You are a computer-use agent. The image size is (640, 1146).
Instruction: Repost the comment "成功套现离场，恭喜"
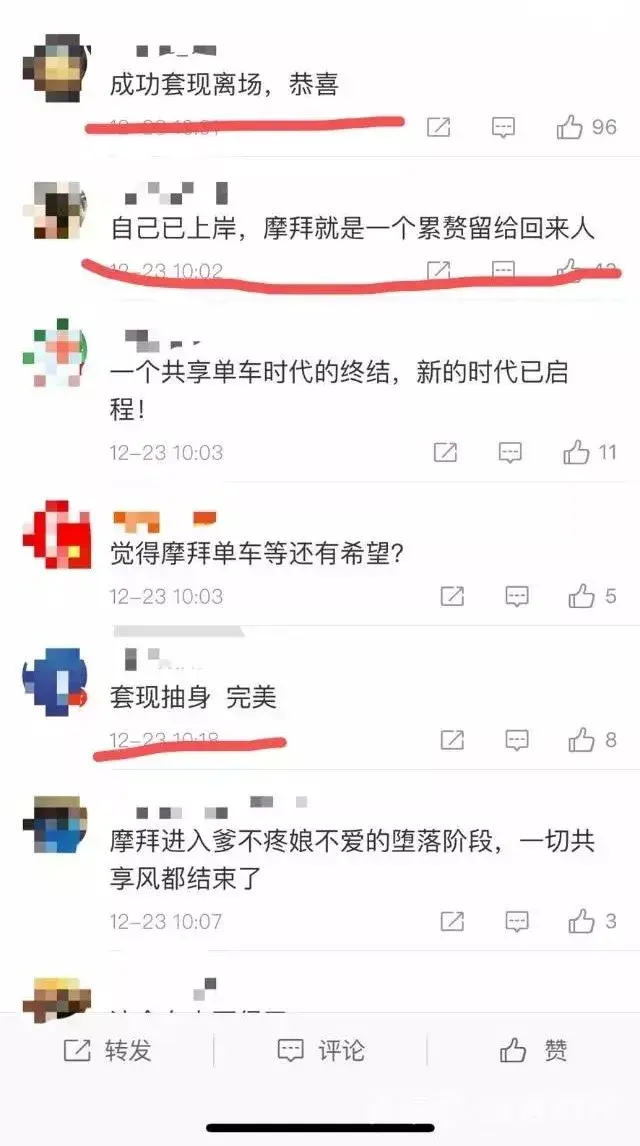coord(438,127)
